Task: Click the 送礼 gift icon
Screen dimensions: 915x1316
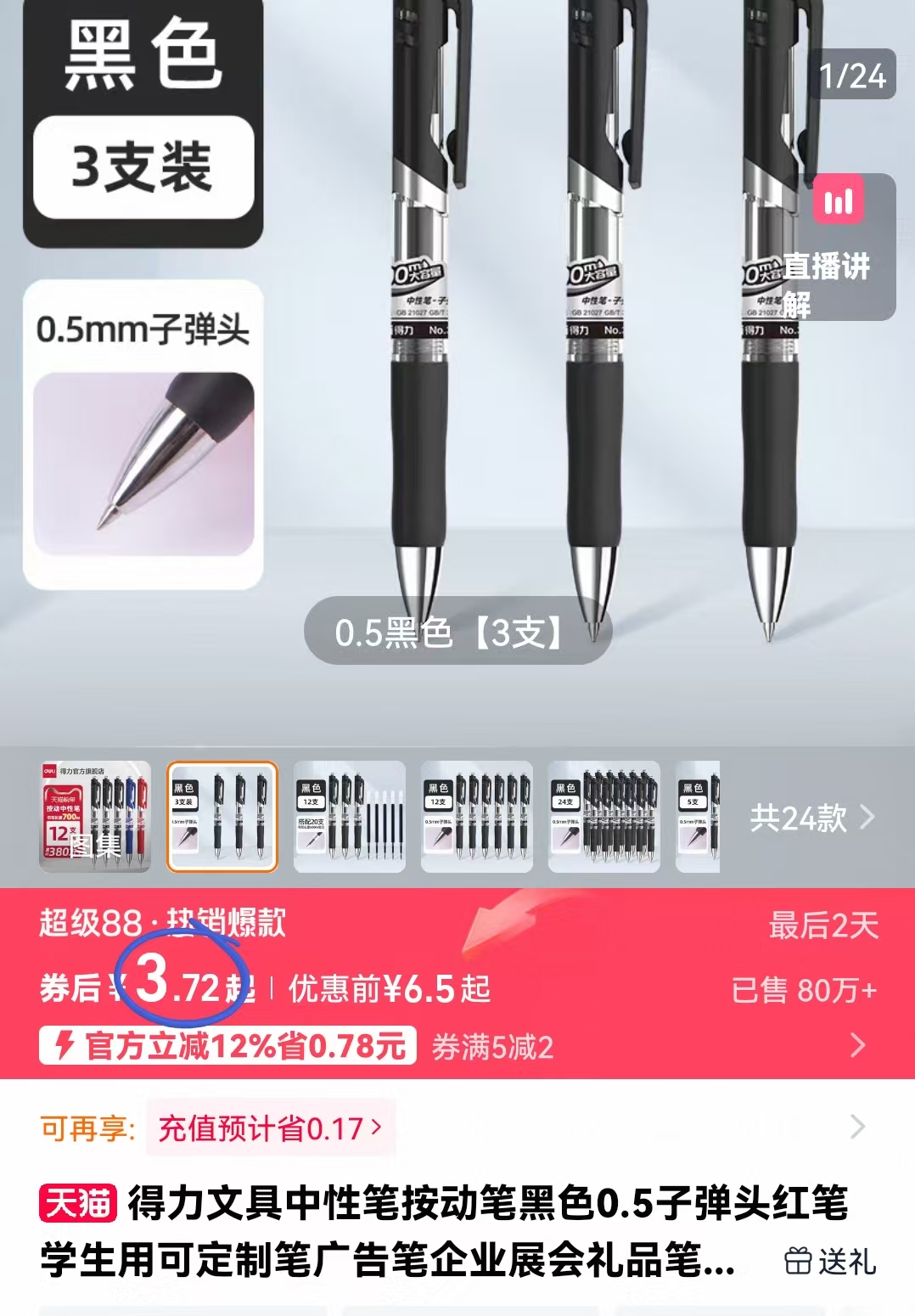Action: point(796,1263)
